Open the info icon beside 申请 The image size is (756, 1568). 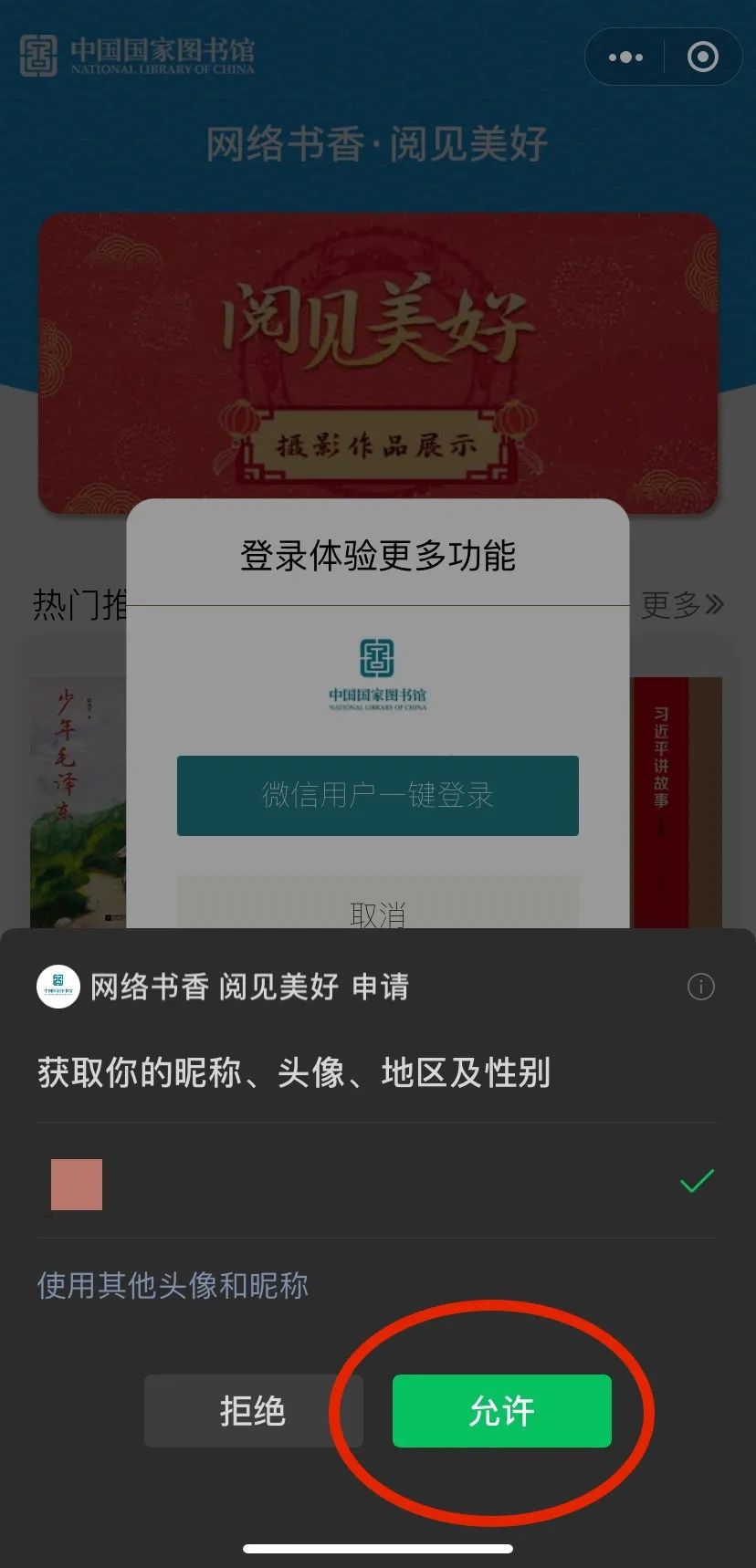click(x=700, y=987)
